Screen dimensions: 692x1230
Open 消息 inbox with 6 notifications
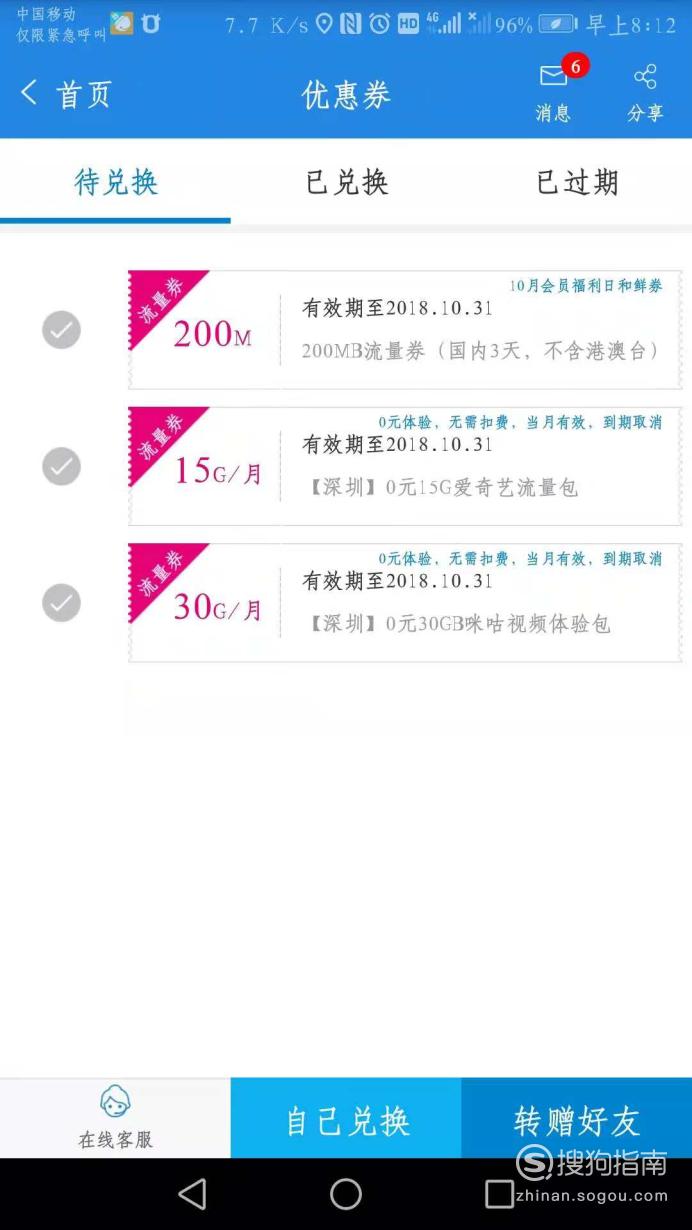555,91
